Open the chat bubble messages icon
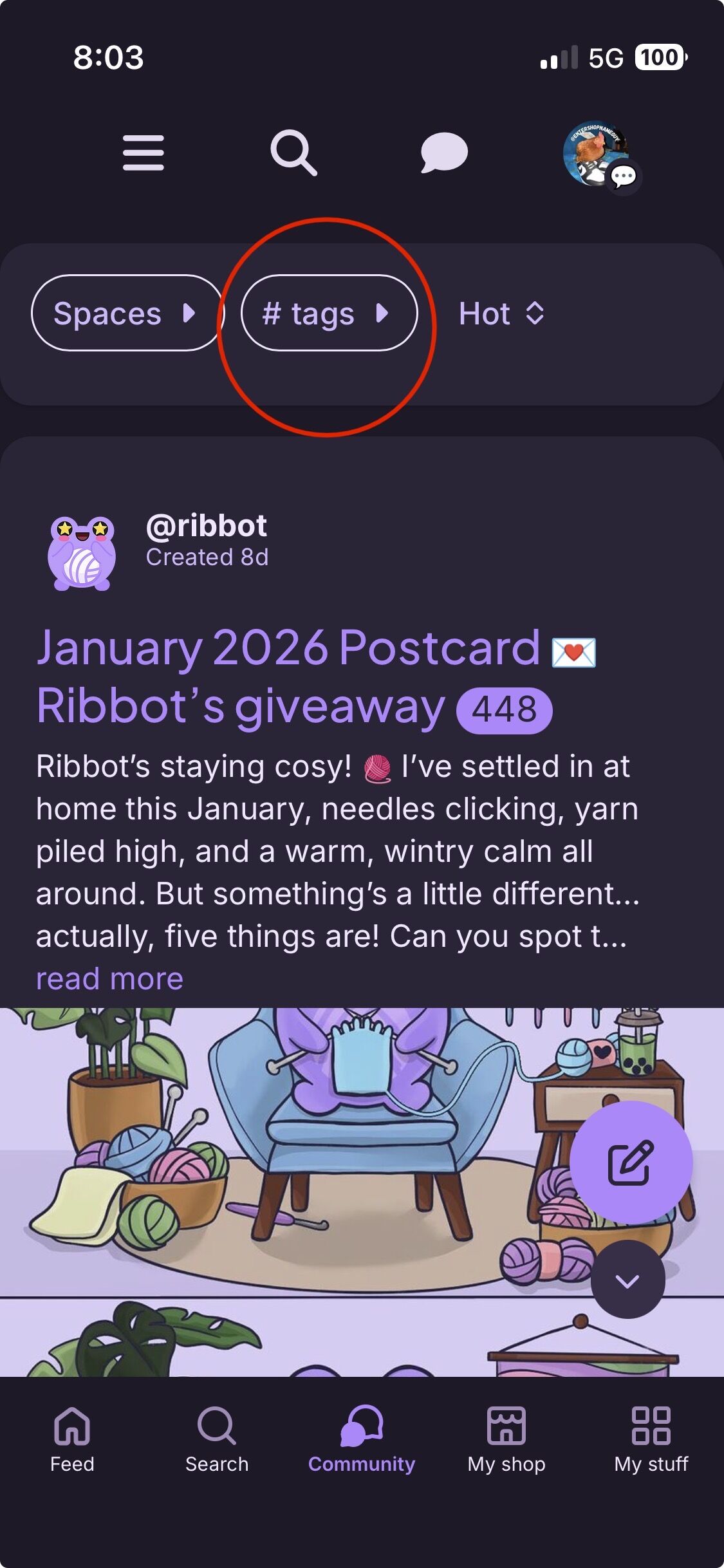 [444, 153]
